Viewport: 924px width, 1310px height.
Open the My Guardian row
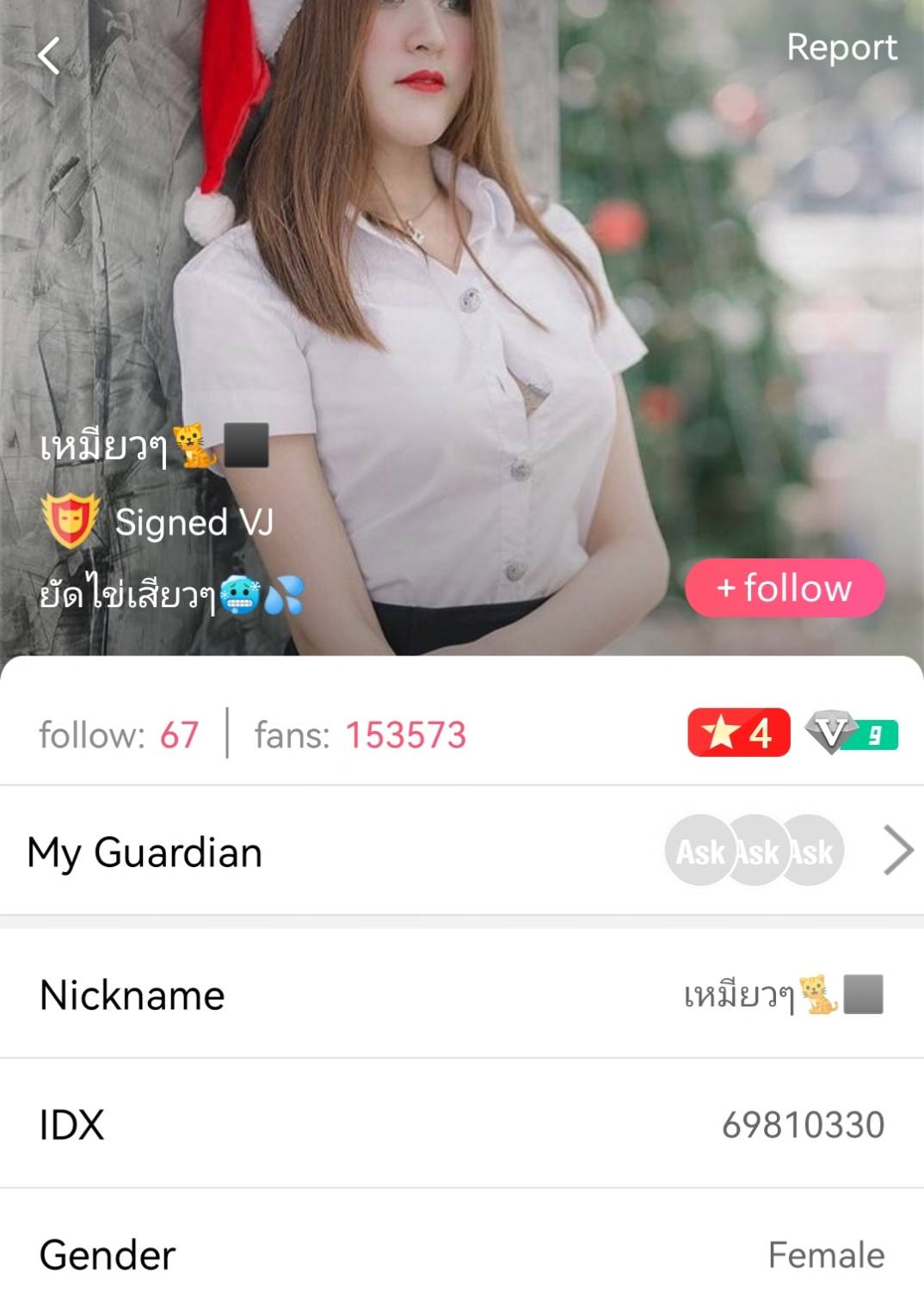tap(461, 852)
